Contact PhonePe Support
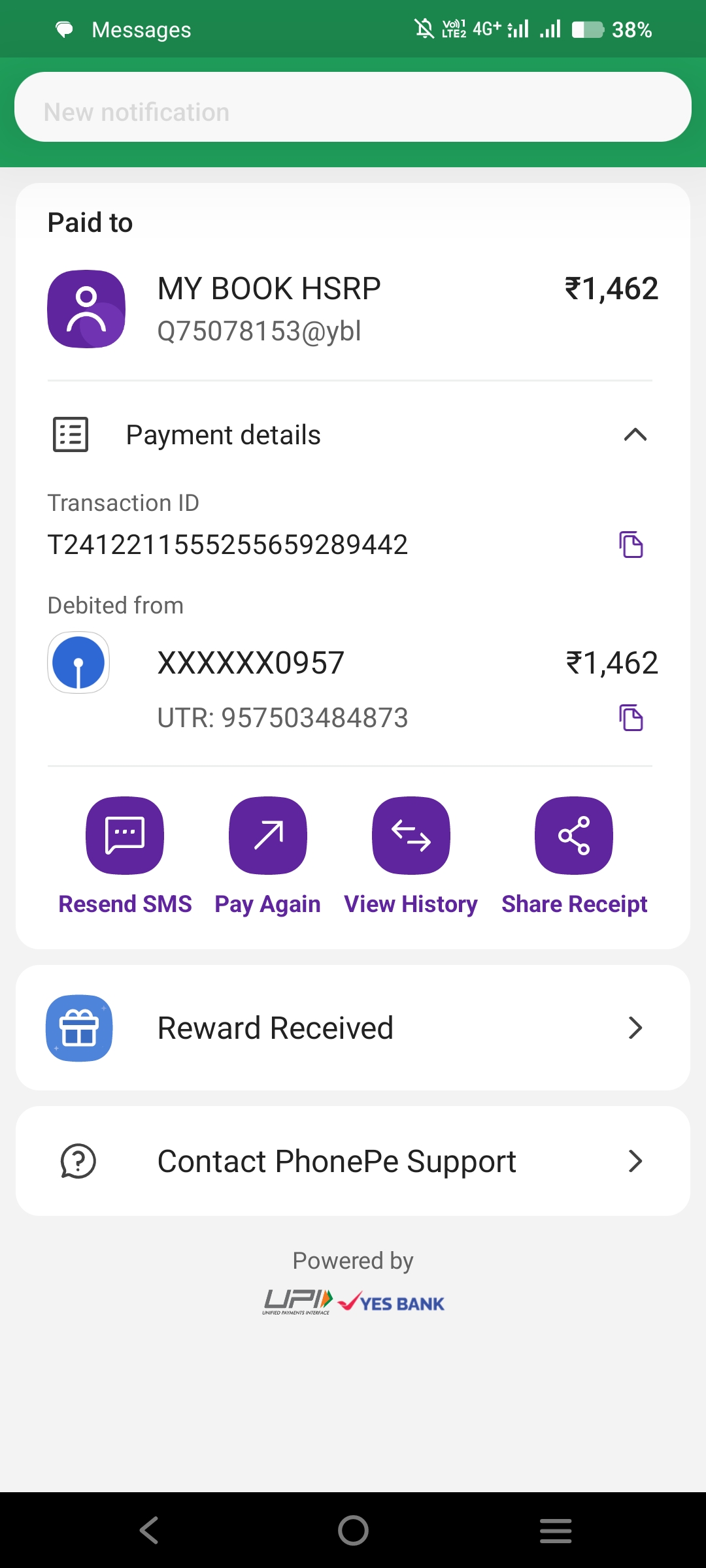706x1568 pixels. click(x=353, y=1161)
